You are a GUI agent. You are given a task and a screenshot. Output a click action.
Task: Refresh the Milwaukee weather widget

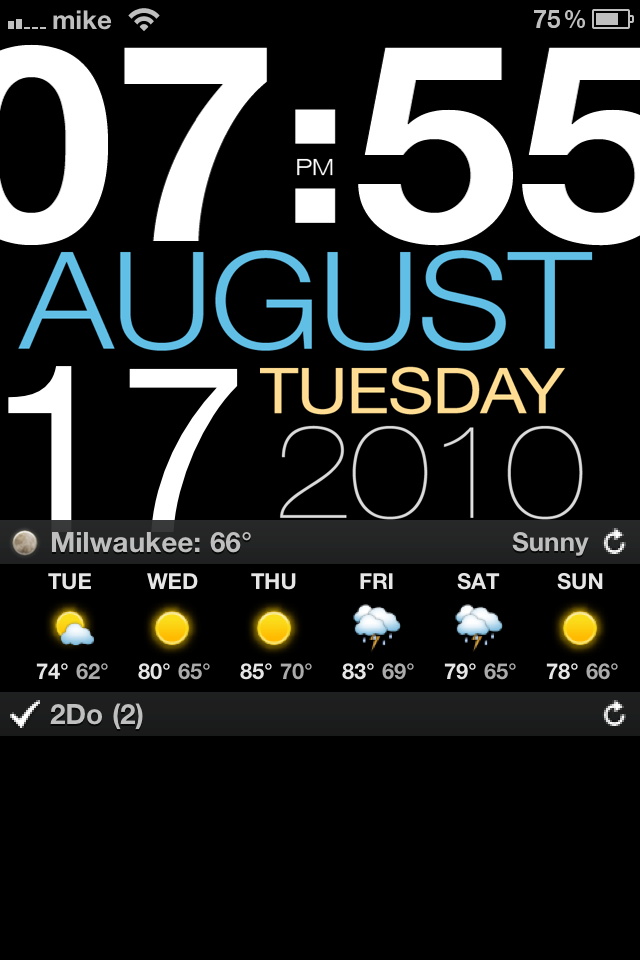(614, 543)
